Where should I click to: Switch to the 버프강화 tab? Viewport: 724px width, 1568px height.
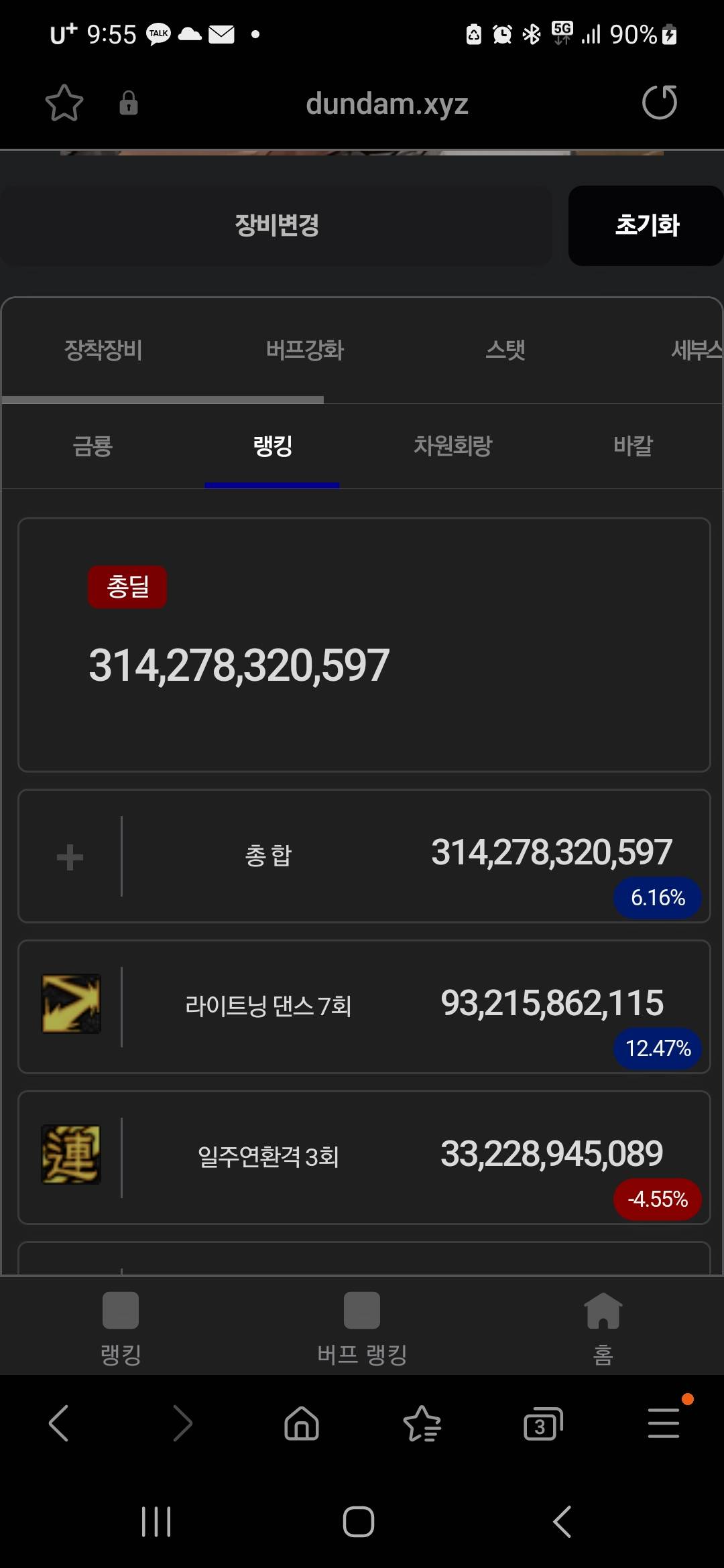(x=304, y=349)
